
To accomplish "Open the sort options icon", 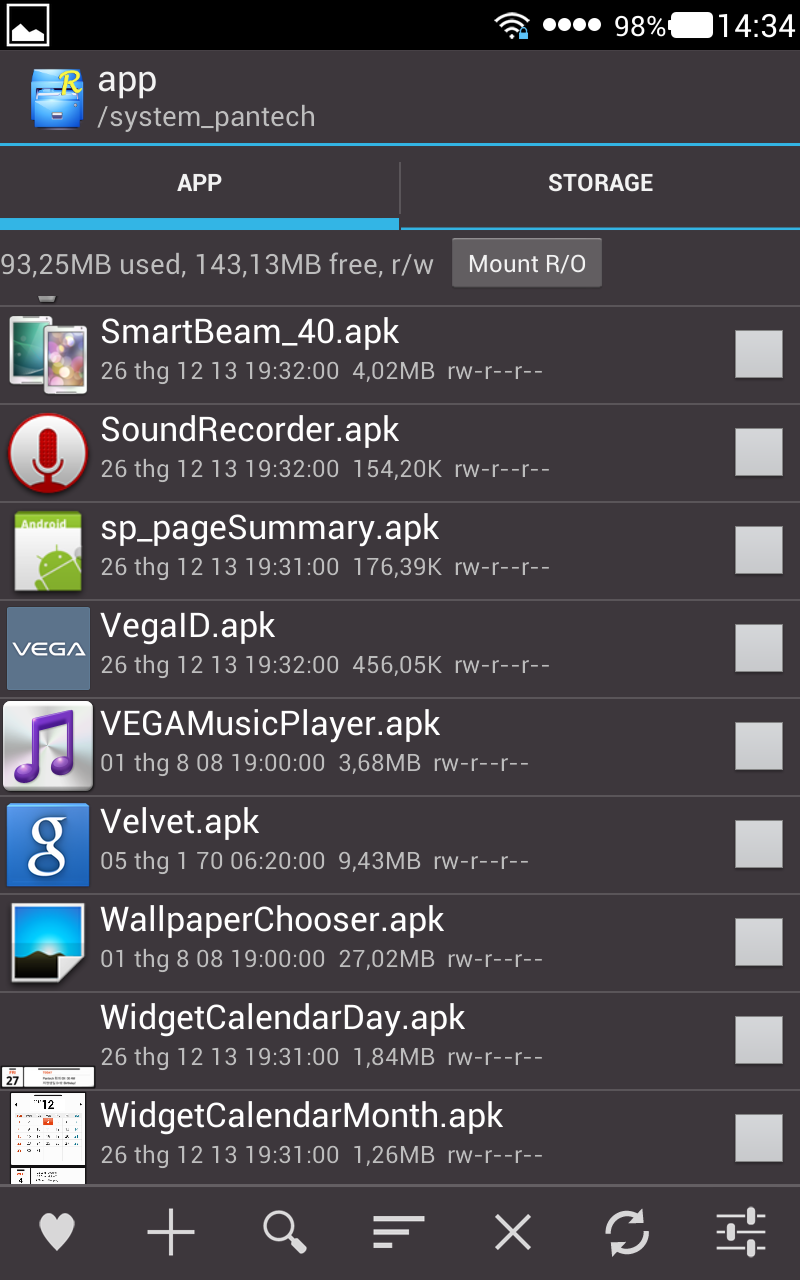I will [x=399, y=1232].
